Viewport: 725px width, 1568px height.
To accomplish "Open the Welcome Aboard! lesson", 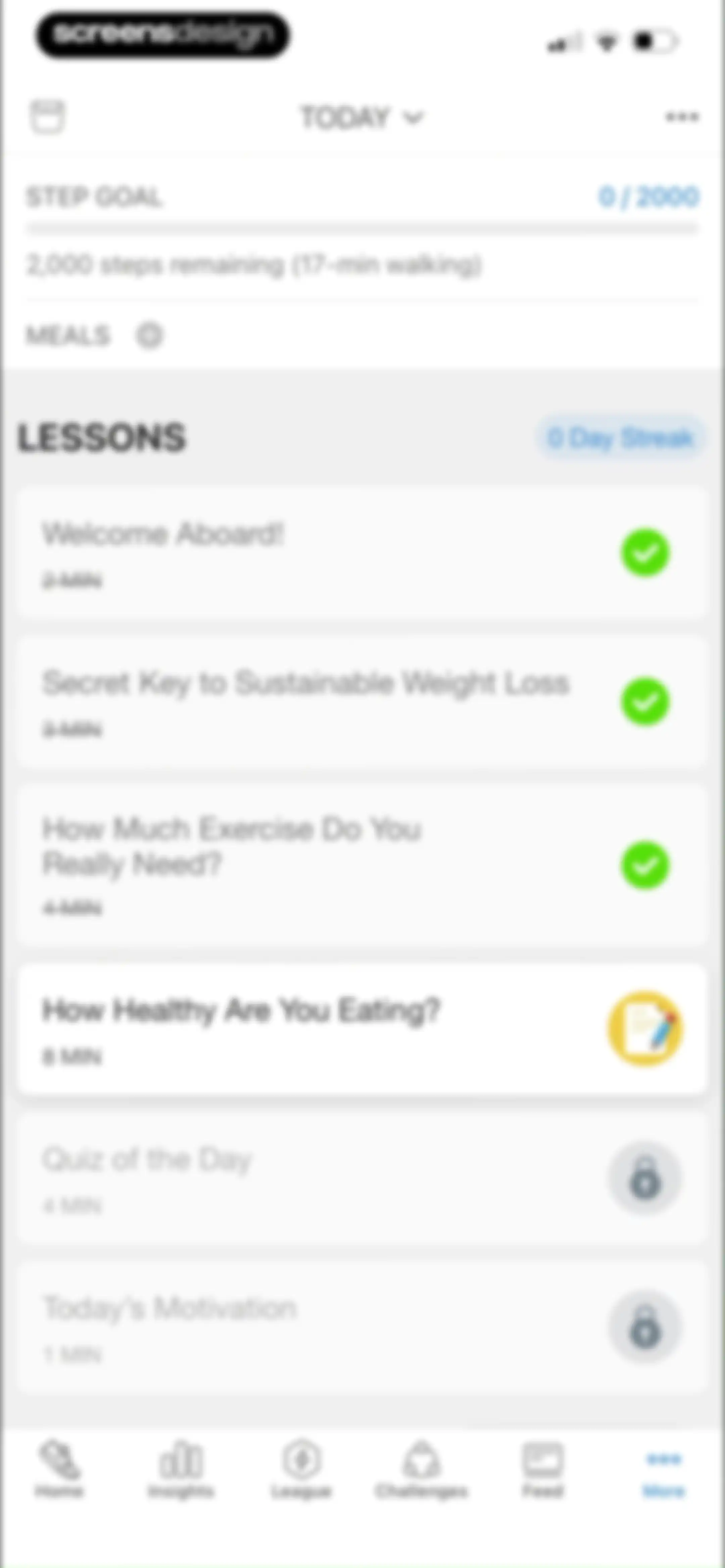I will (362, 553).
